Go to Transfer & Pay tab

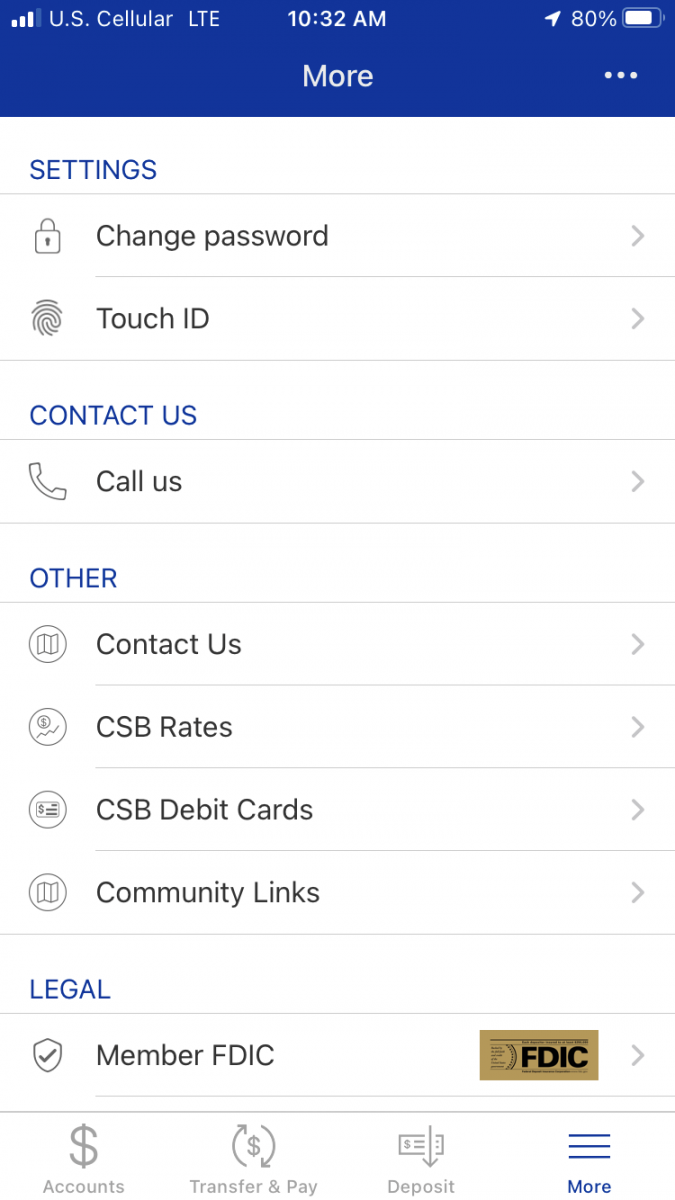(x=253, y=1158)
